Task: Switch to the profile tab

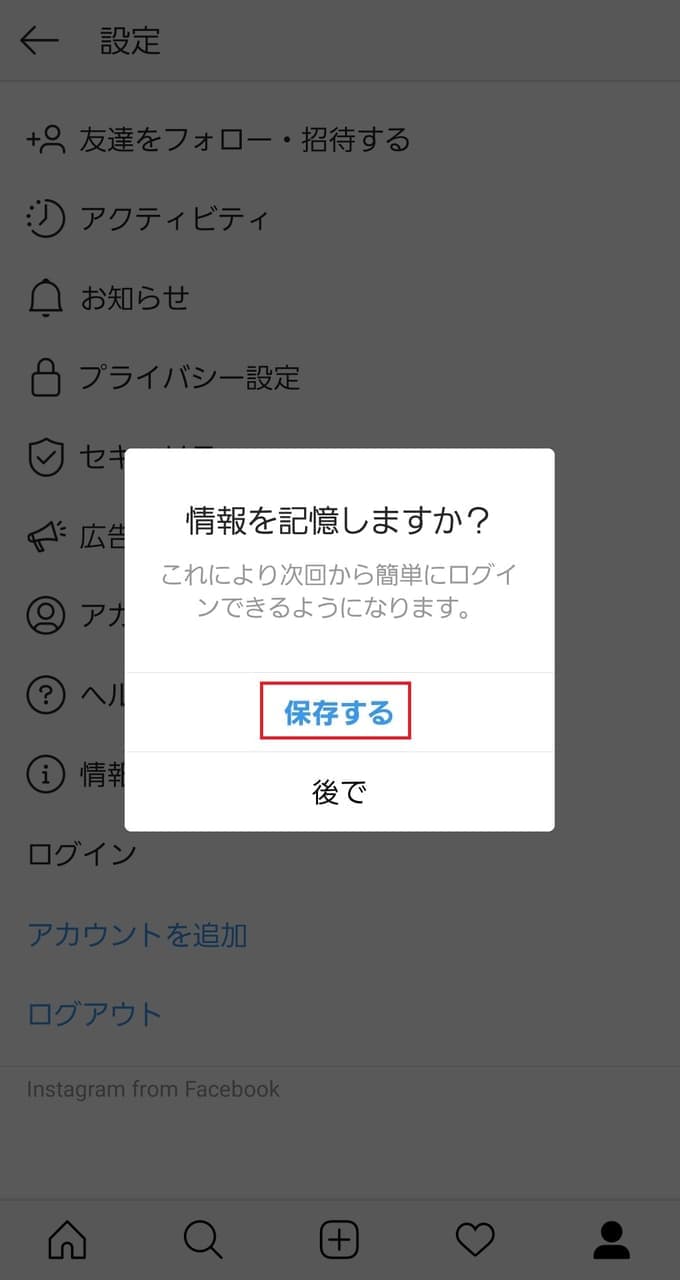Action: pos(611,1240)
